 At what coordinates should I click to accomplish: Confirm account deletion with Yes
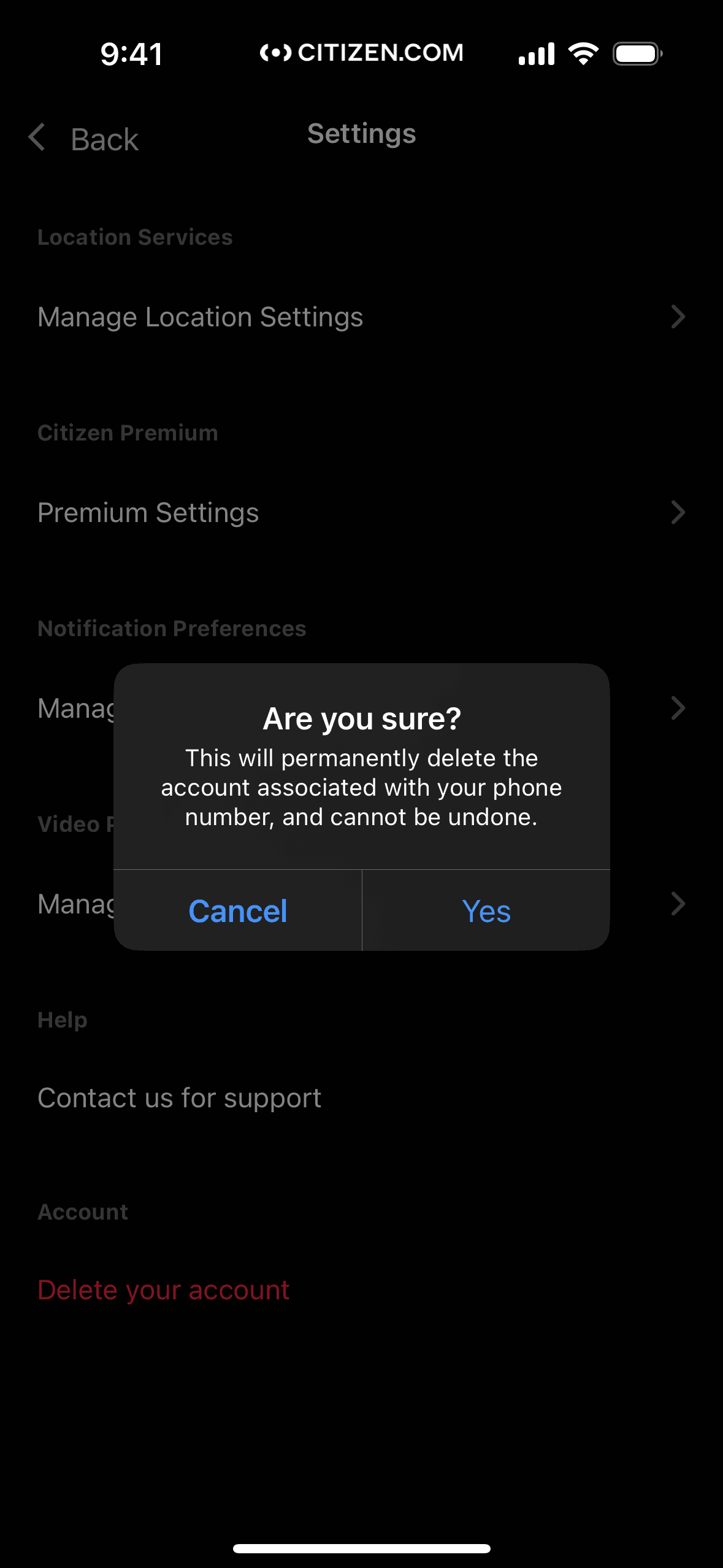point(486,910)
